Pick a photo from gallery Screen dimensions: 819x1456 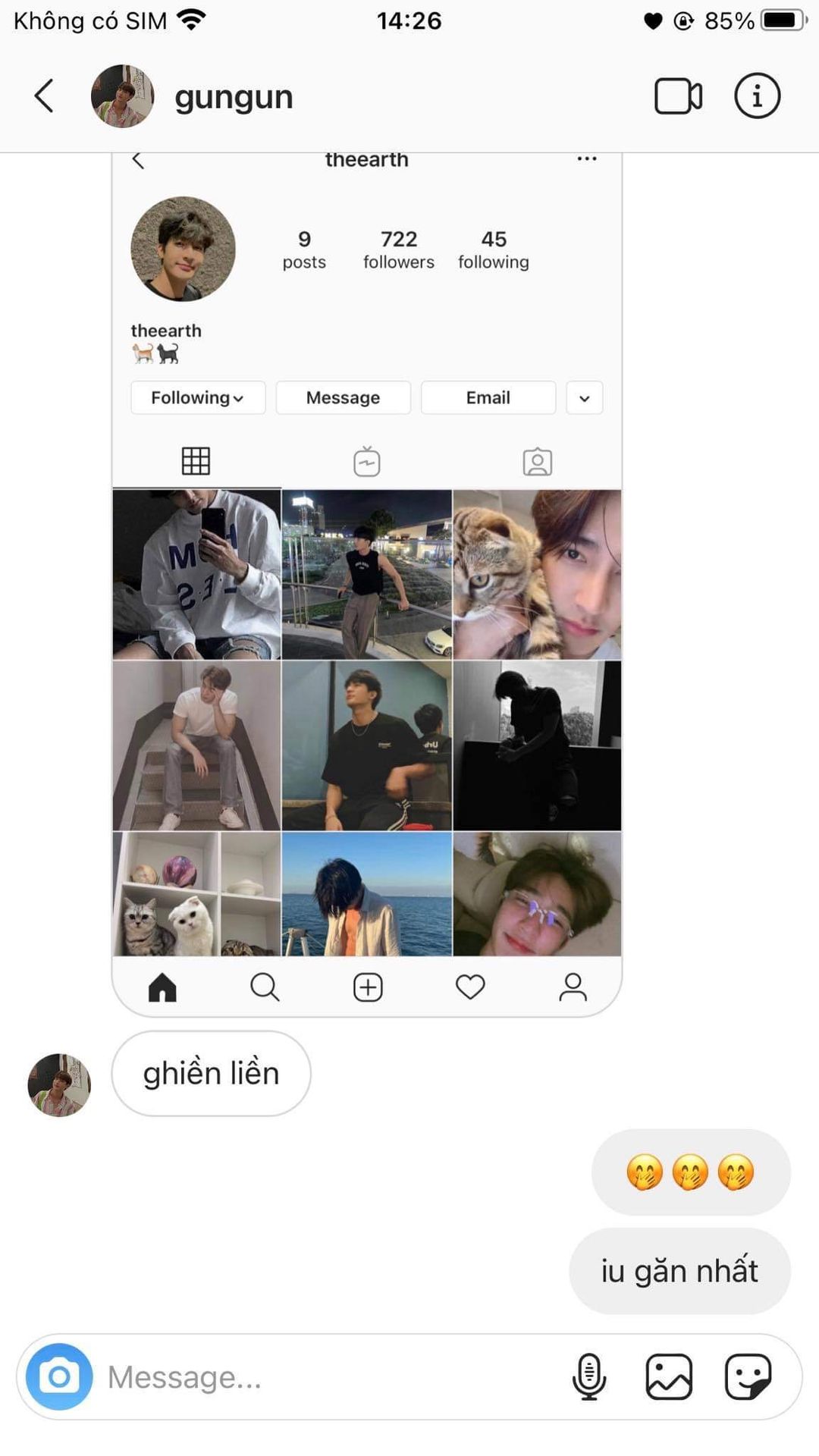(x=669, y=1376)
